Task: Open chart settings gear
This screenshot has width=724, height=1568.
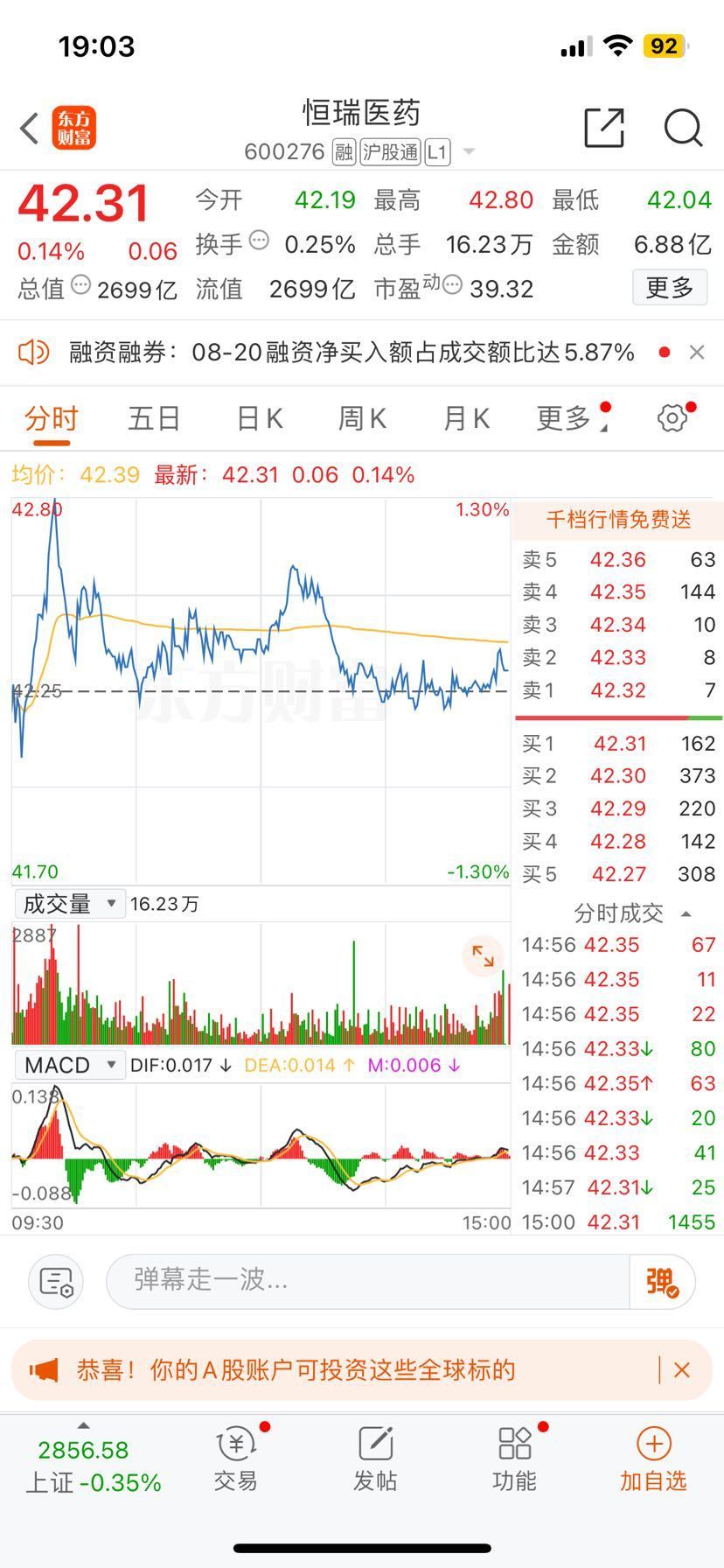Action: point(672,418)
